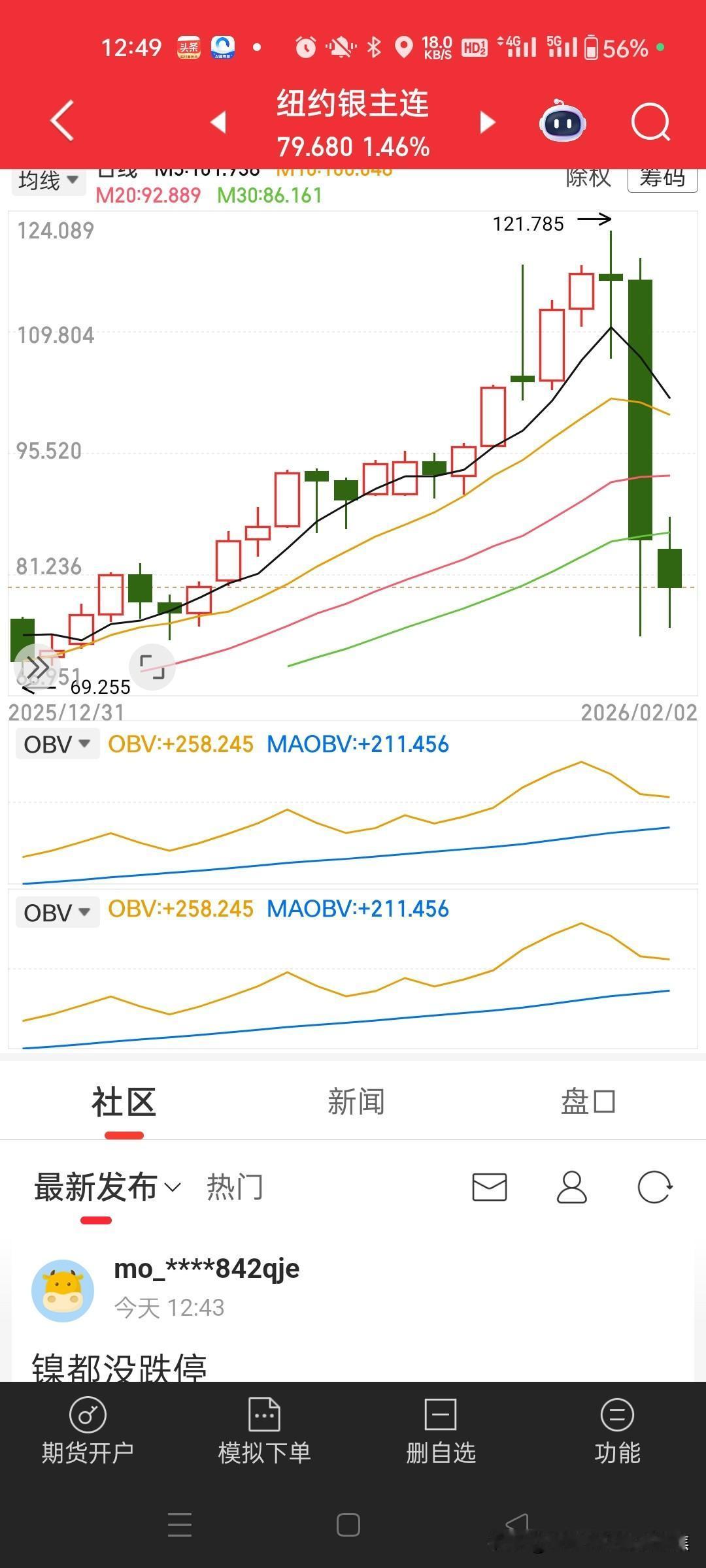Image resolution: width=706 pixels, height=1568 pixels.
Task: Tap 删自选 to remove from watchlist
Action: (441, 1432)
